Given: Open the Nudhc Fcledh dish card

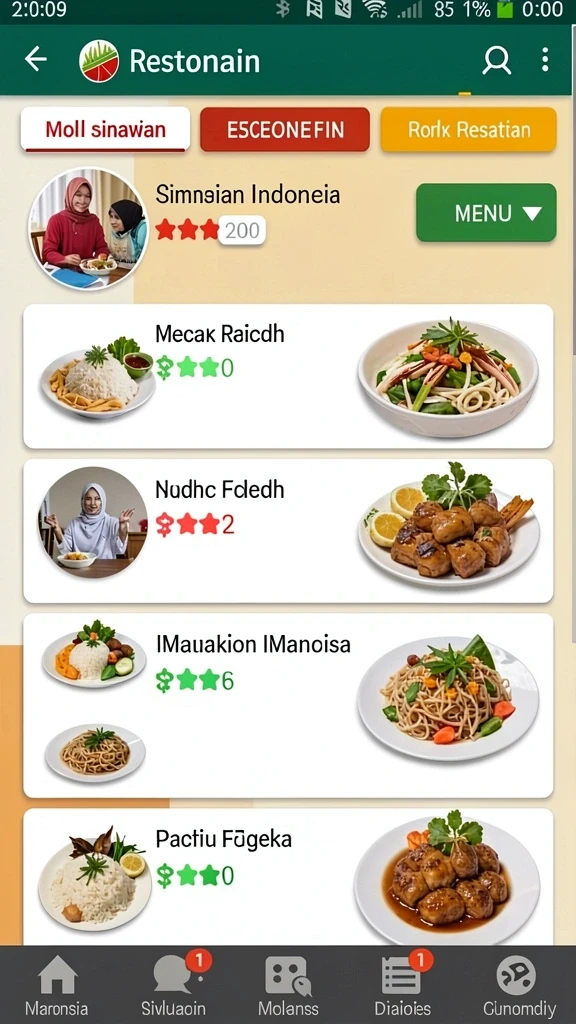Looking at the screenshot, I should tap(288, 531).
